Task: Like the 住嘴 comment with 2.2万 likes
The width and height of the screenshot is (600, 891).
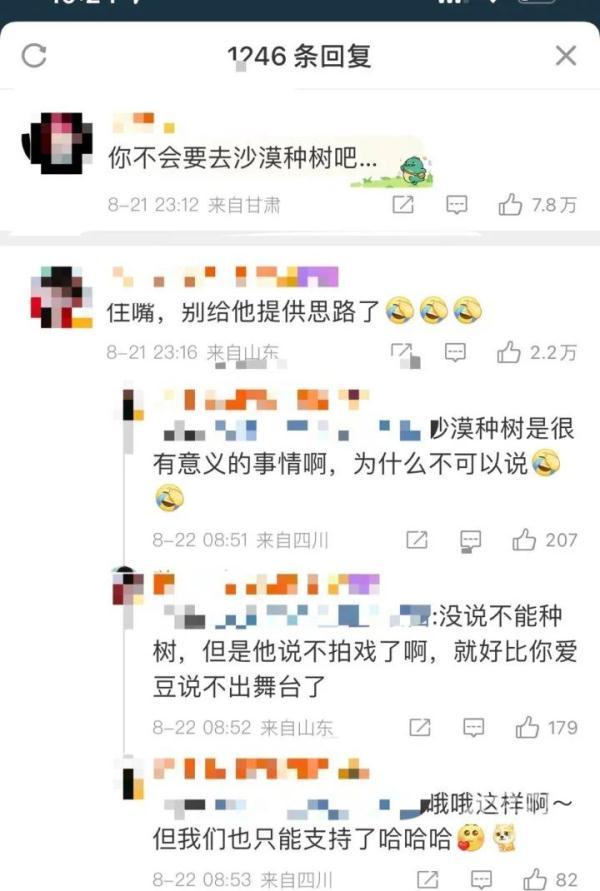Action: (511, 351)
